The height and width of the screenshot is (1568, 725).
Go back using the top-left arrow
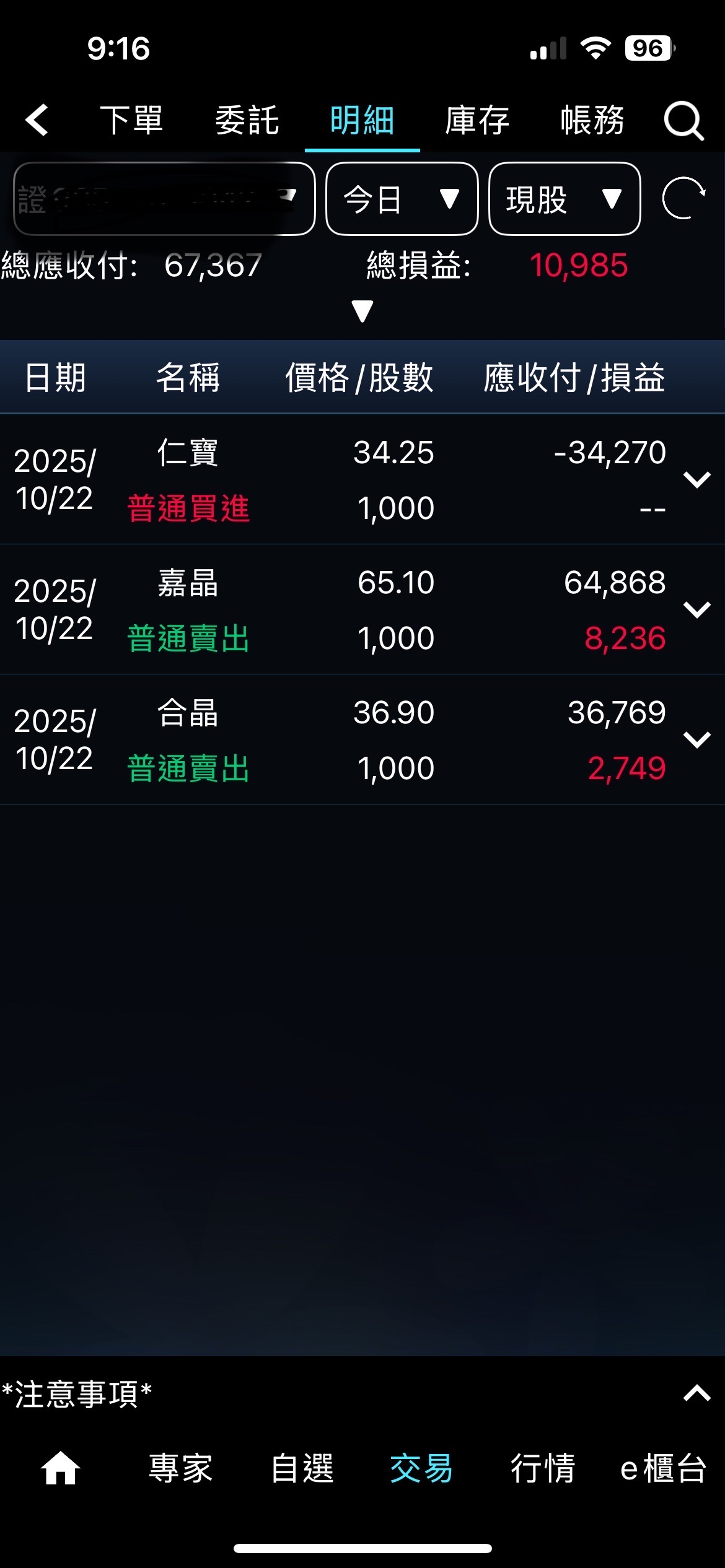37,120
